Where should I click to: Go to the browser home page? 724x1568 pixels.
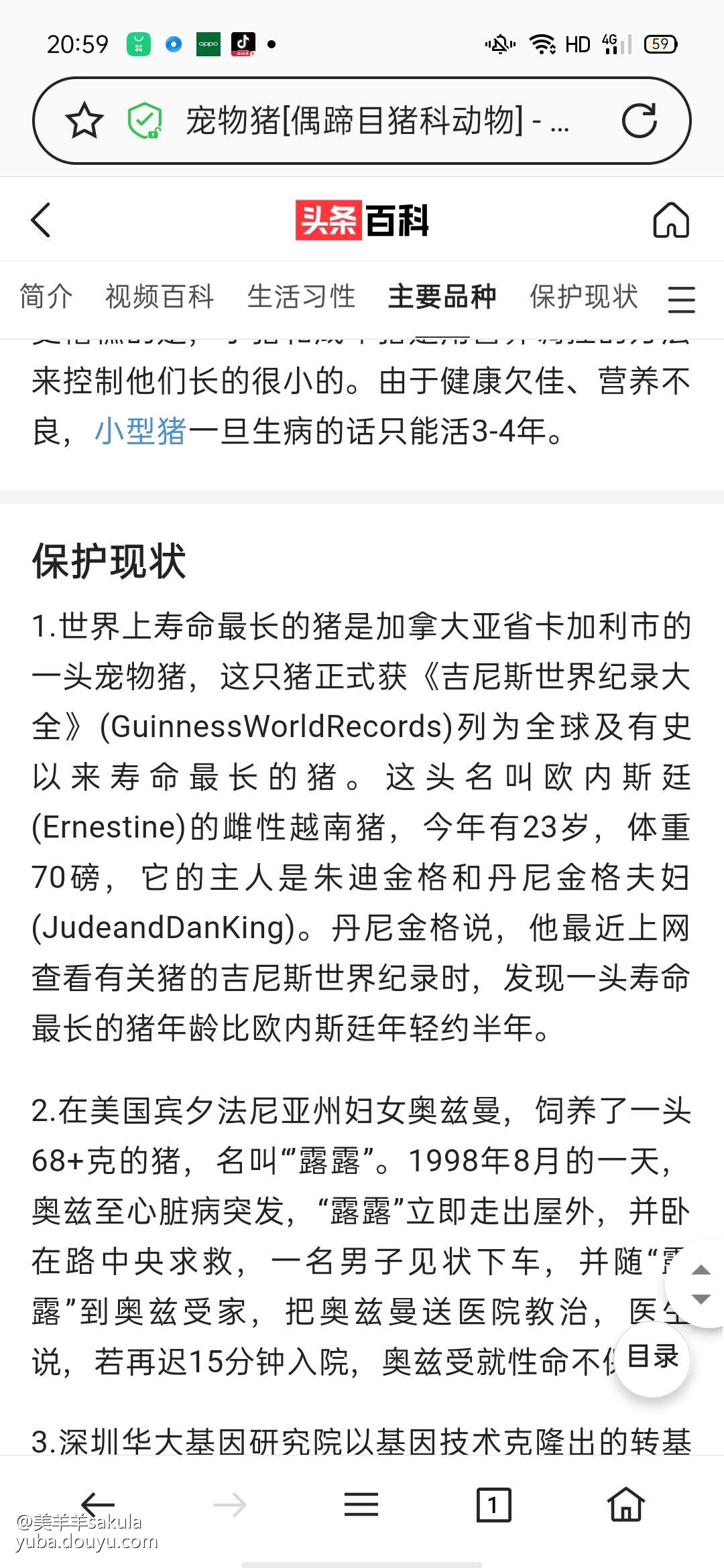[x=626, y=1504]
